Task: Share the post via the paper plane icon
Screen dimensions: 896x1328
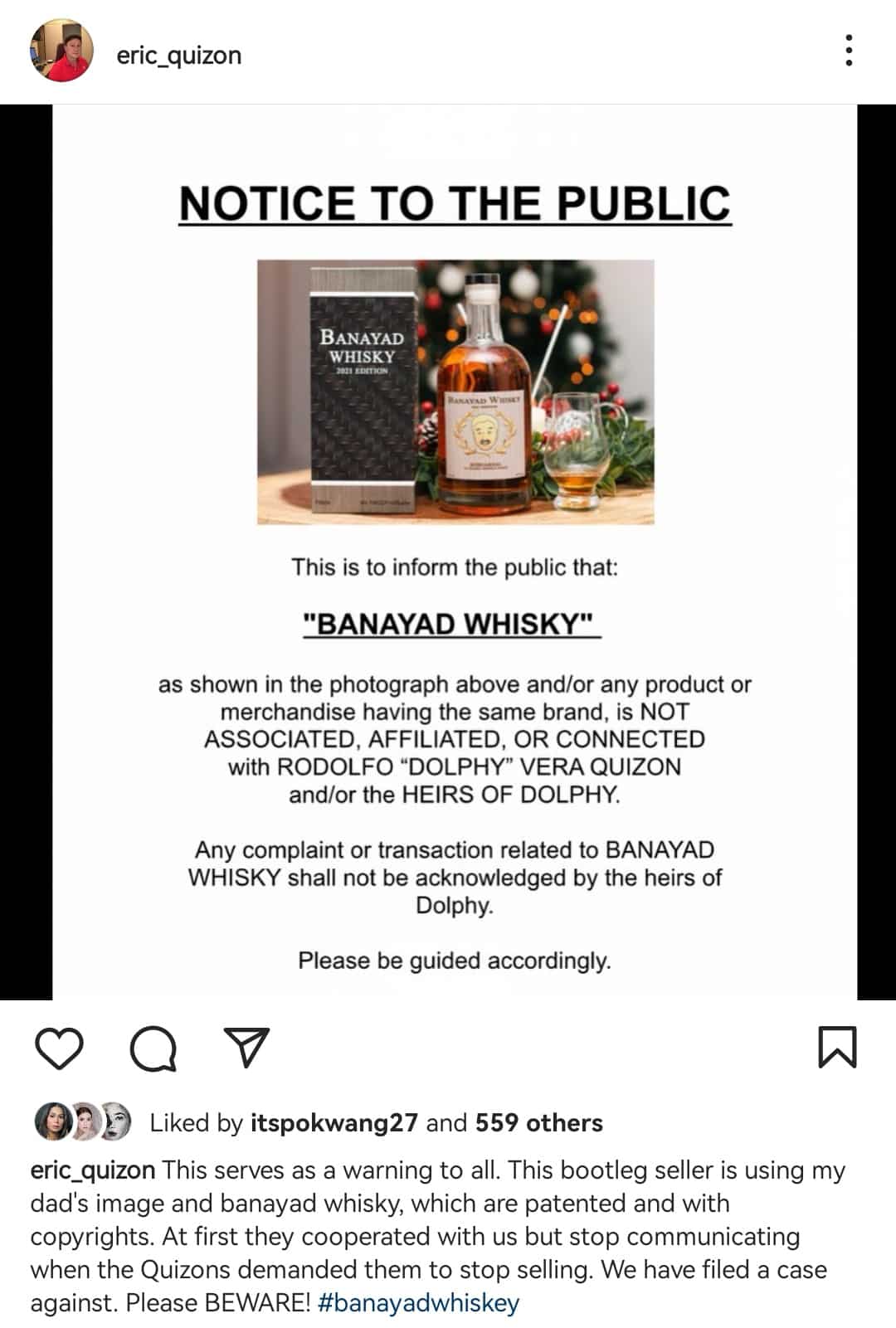Action: [246, 1047]
